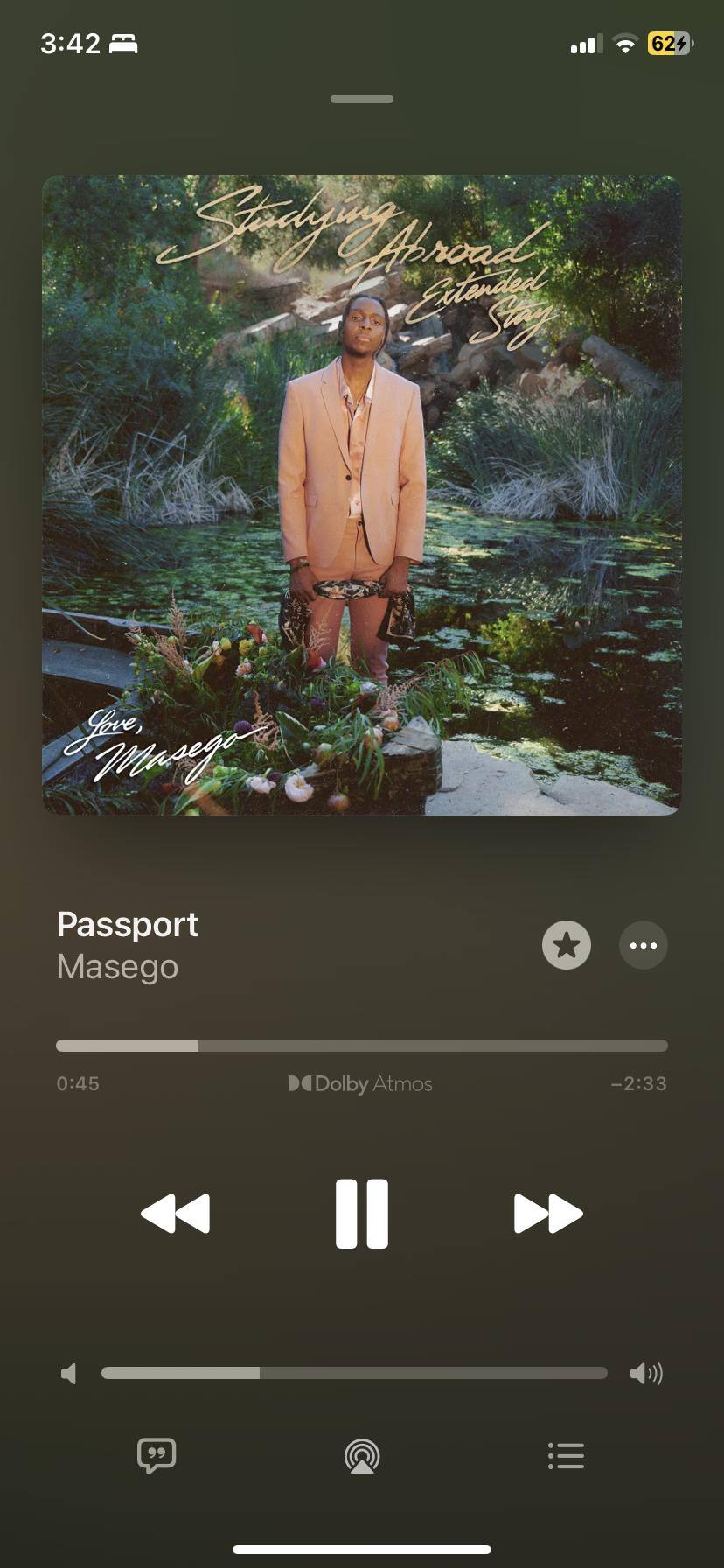This screenshot has width=724, height=1568.
Task: Pause the song Passport
Action: pyautogui.click(x=362, y=1213)
